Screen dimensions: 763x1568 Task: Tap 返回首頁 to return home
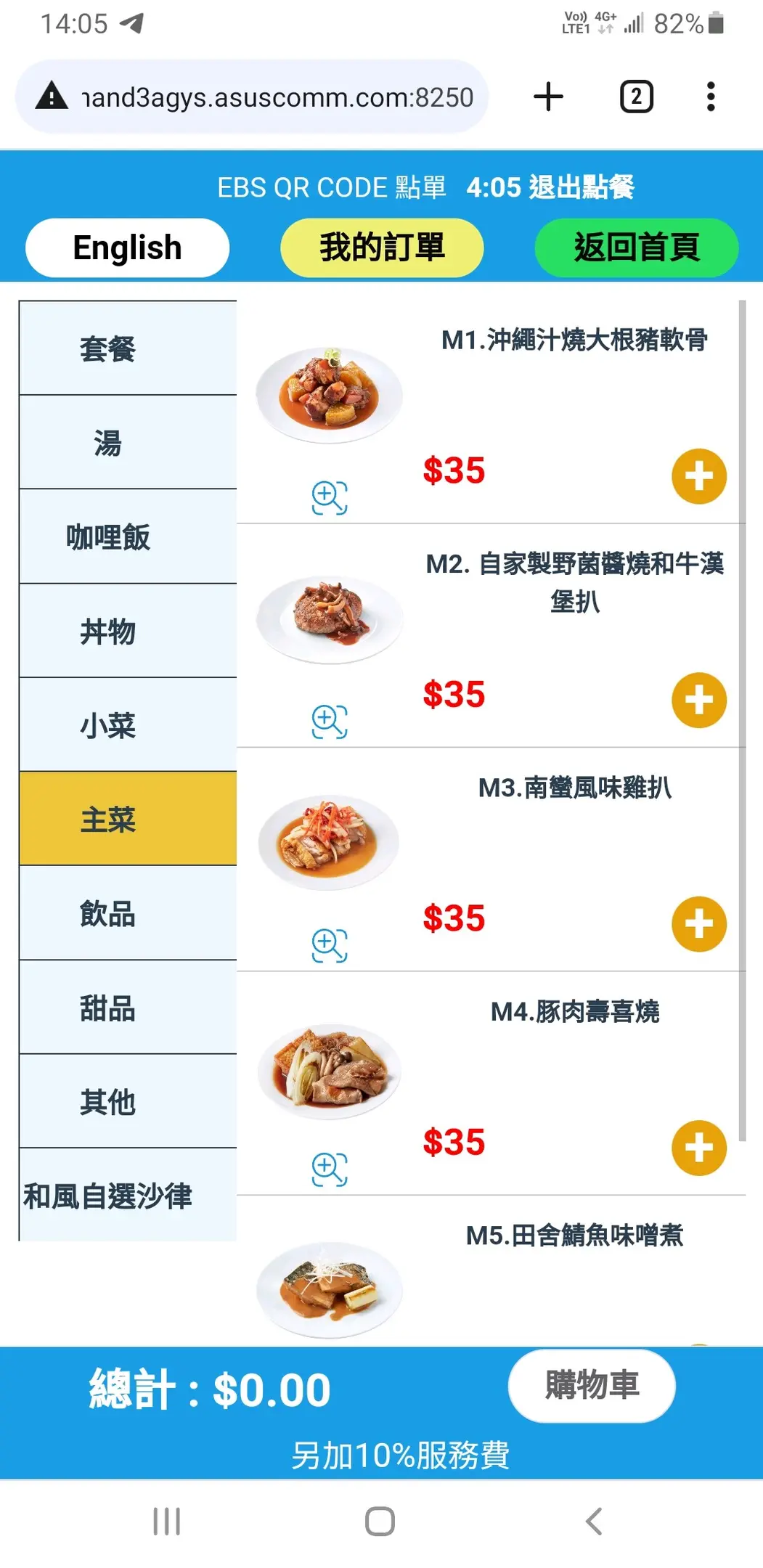point(636,248)
